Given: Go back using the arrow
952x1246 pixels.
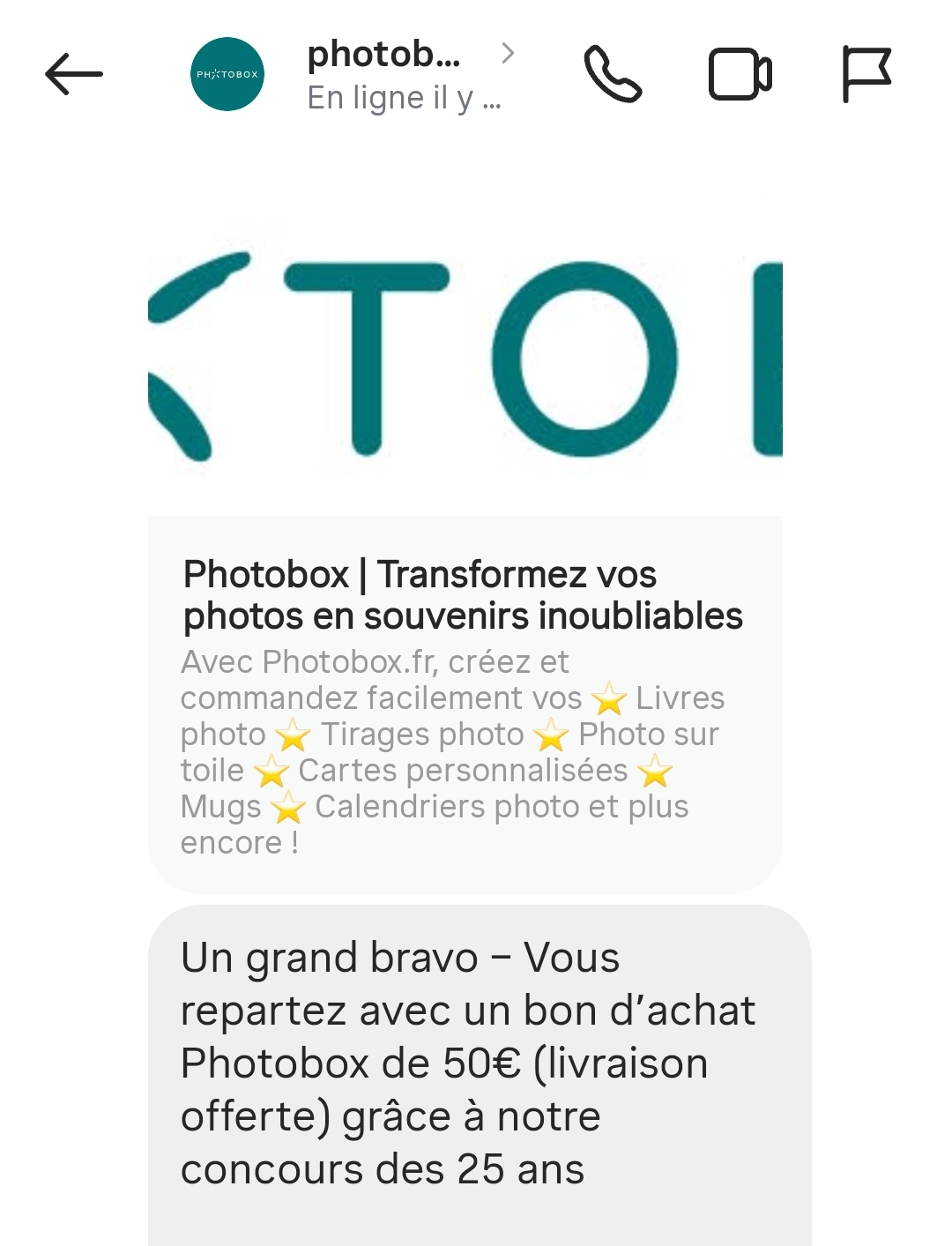Looking at the screenshot, I should (74, 74).
